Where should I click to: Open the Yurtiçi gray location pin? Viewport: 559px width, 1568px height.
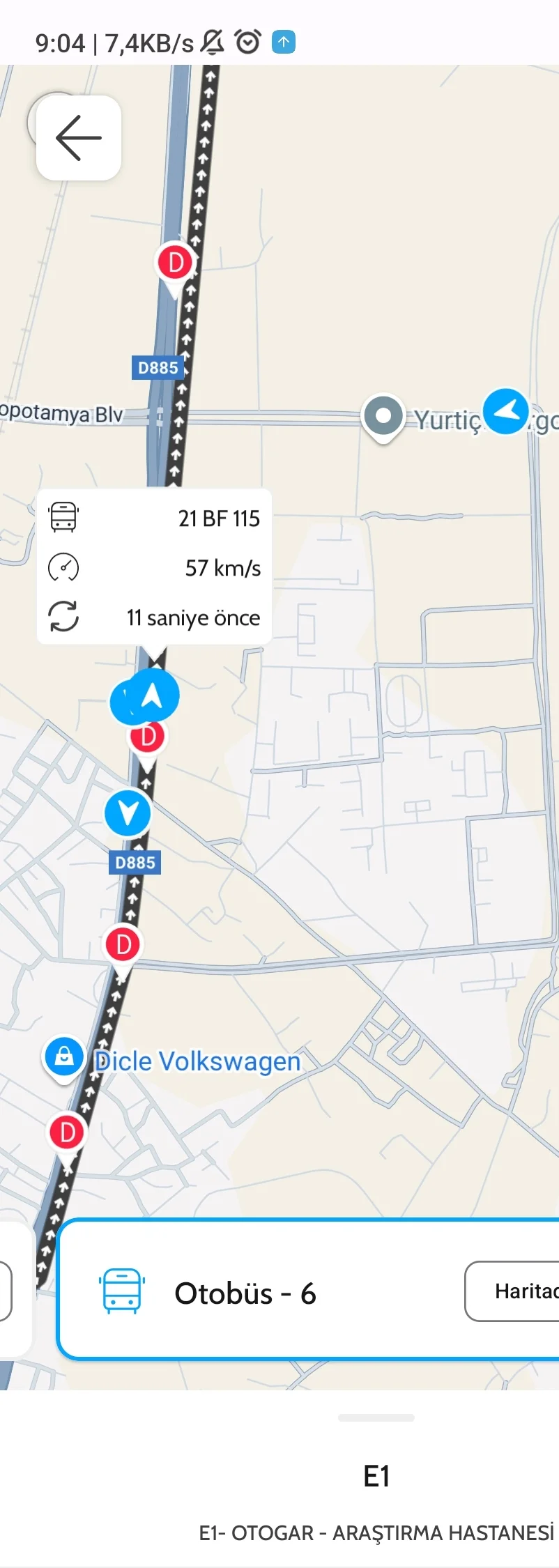pyautogui.click(x=383, y=416)
